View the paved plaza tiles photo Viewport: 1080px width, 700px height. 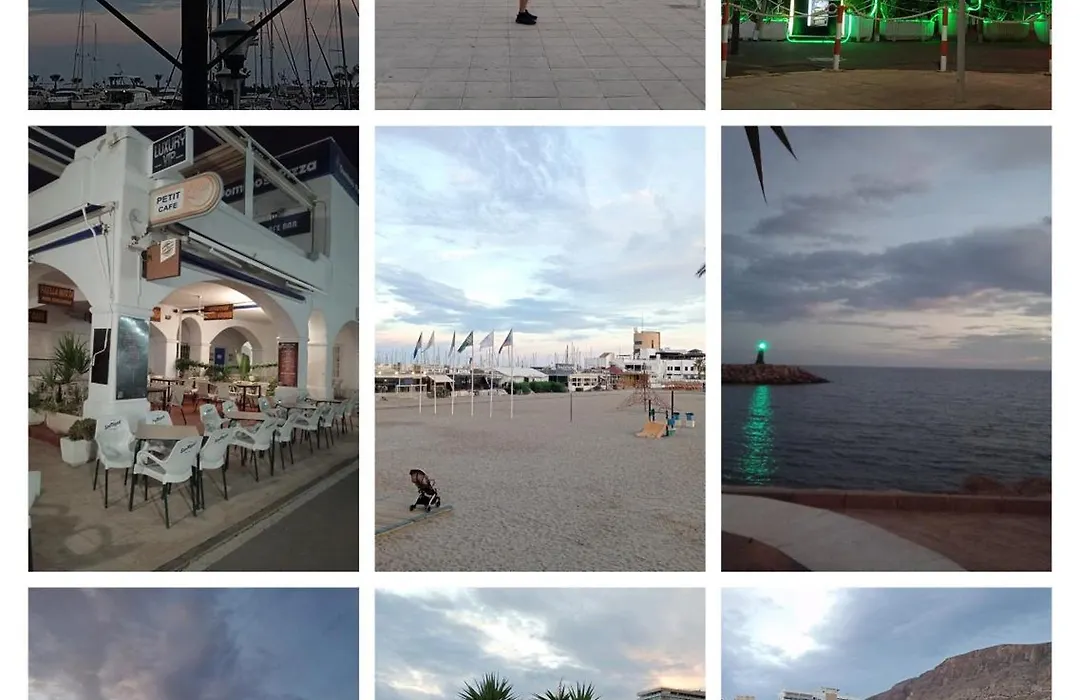(x=539, y=54)
